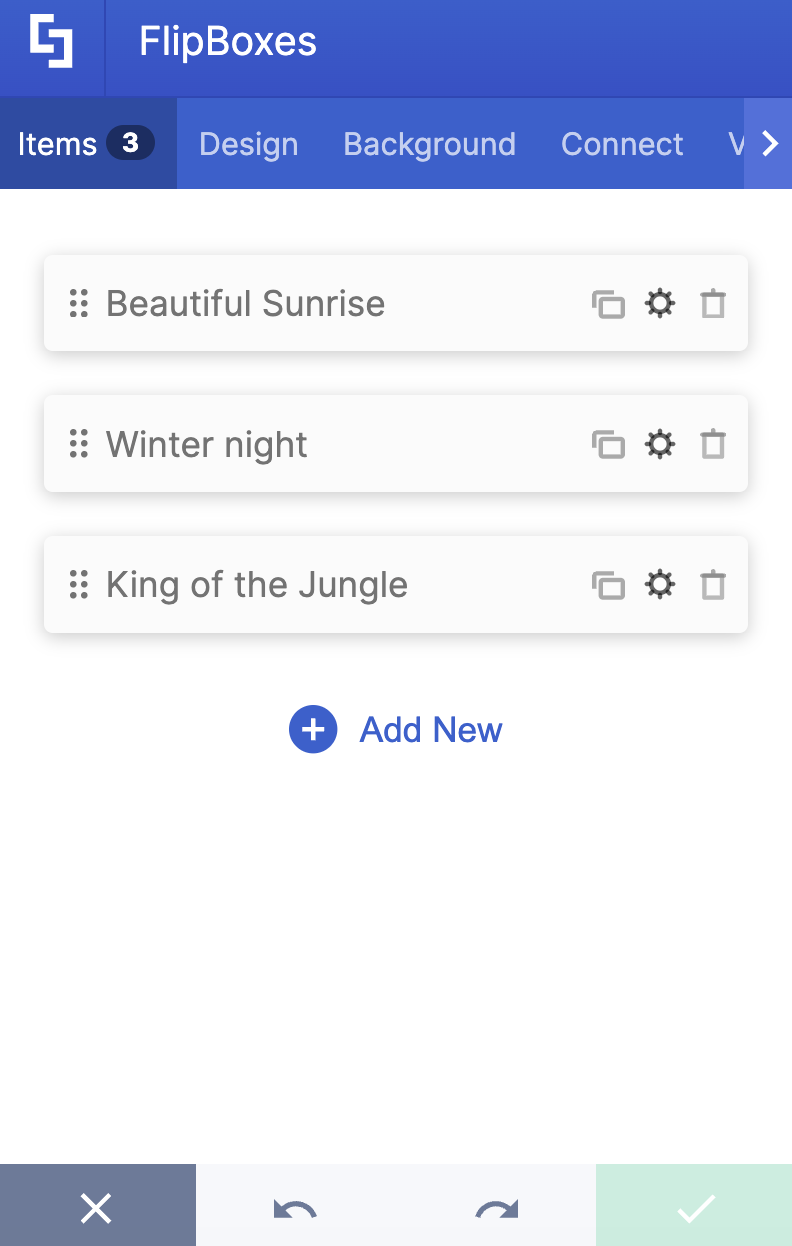Screen dimensions: 792x1246
Task: Apply changes with the checkmark button
Action: pos(694,1208)
